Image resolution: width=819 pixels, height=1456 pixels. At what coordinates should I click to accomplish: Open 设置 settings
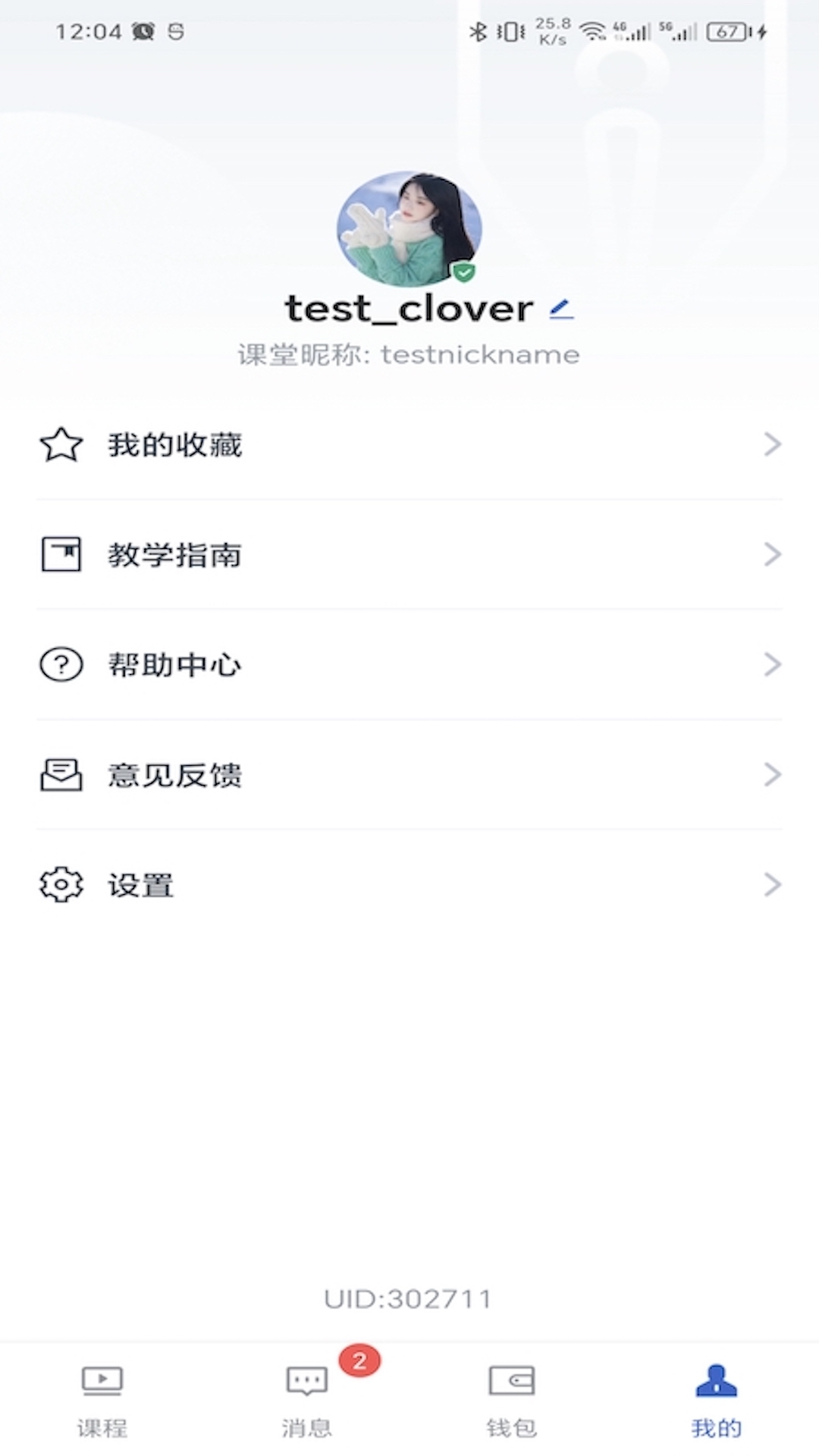tap(409, 885)
